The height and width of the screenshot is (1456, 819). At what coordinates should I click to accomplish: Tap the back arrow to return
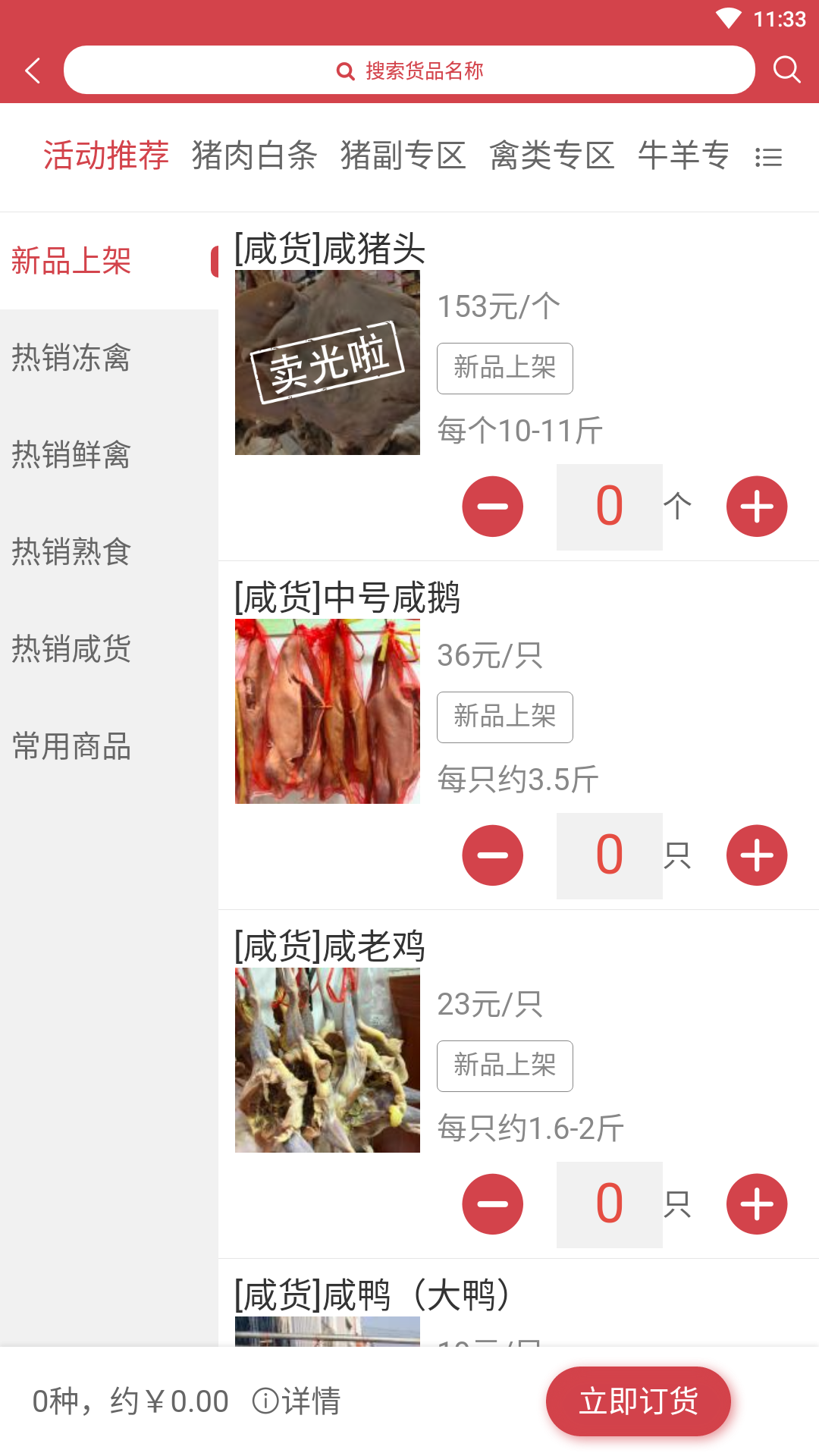31,69
